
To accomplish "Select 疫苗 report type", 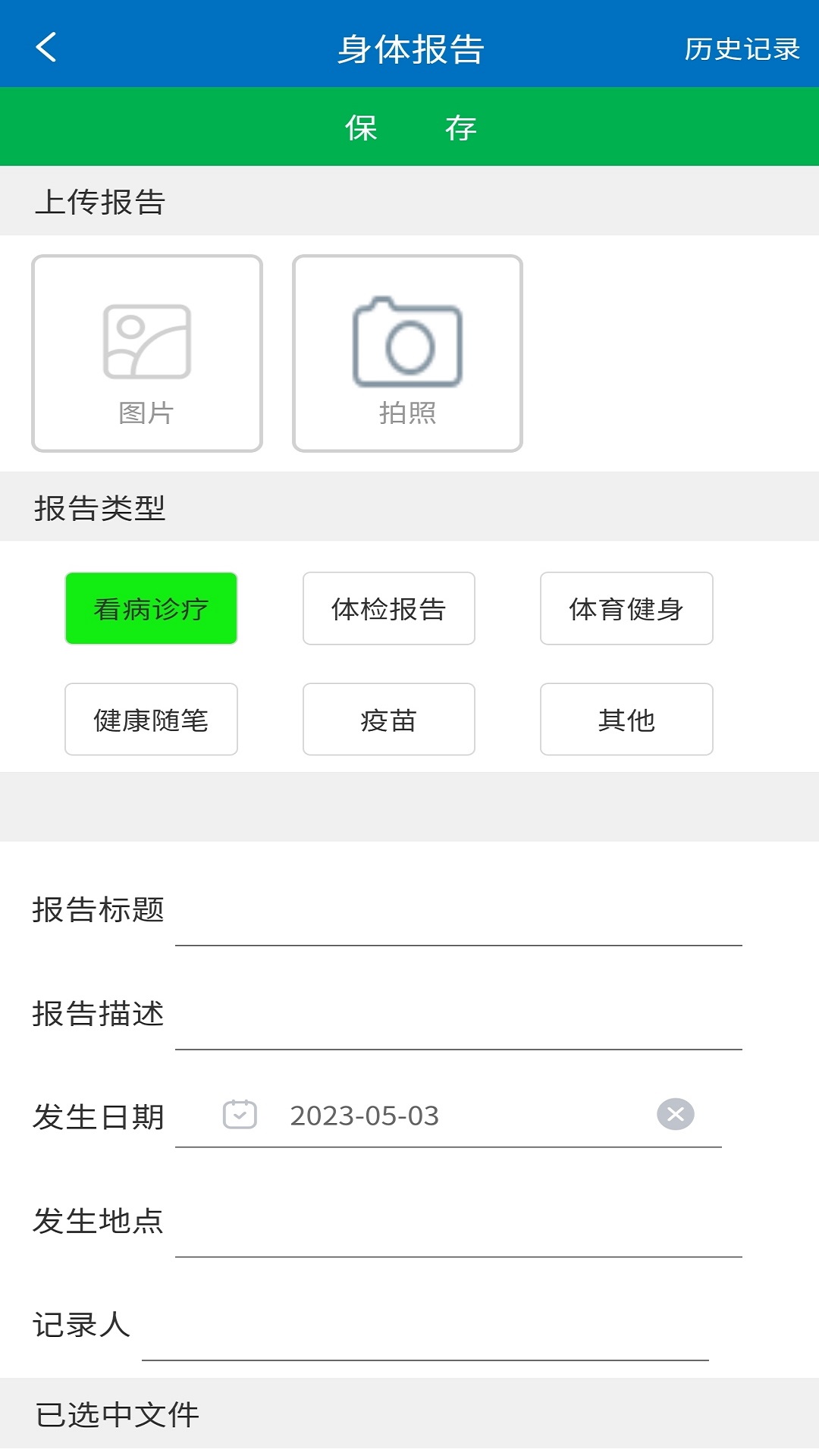I will pos(388,720).
